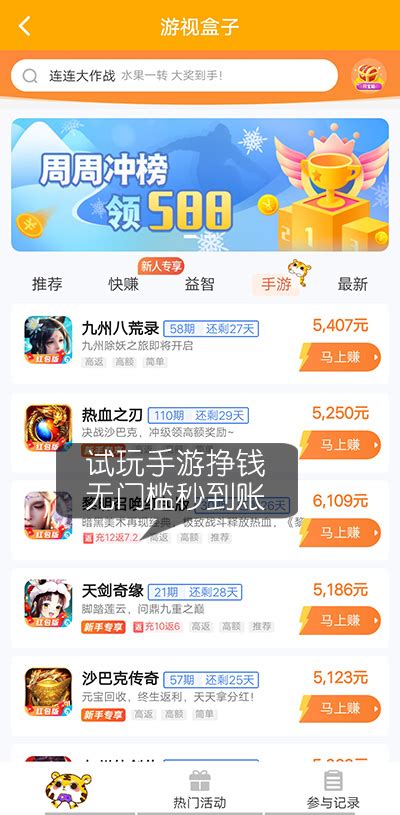Select the 益智 tab
This screenshot has width=400, height=815.
pos(199,284)
